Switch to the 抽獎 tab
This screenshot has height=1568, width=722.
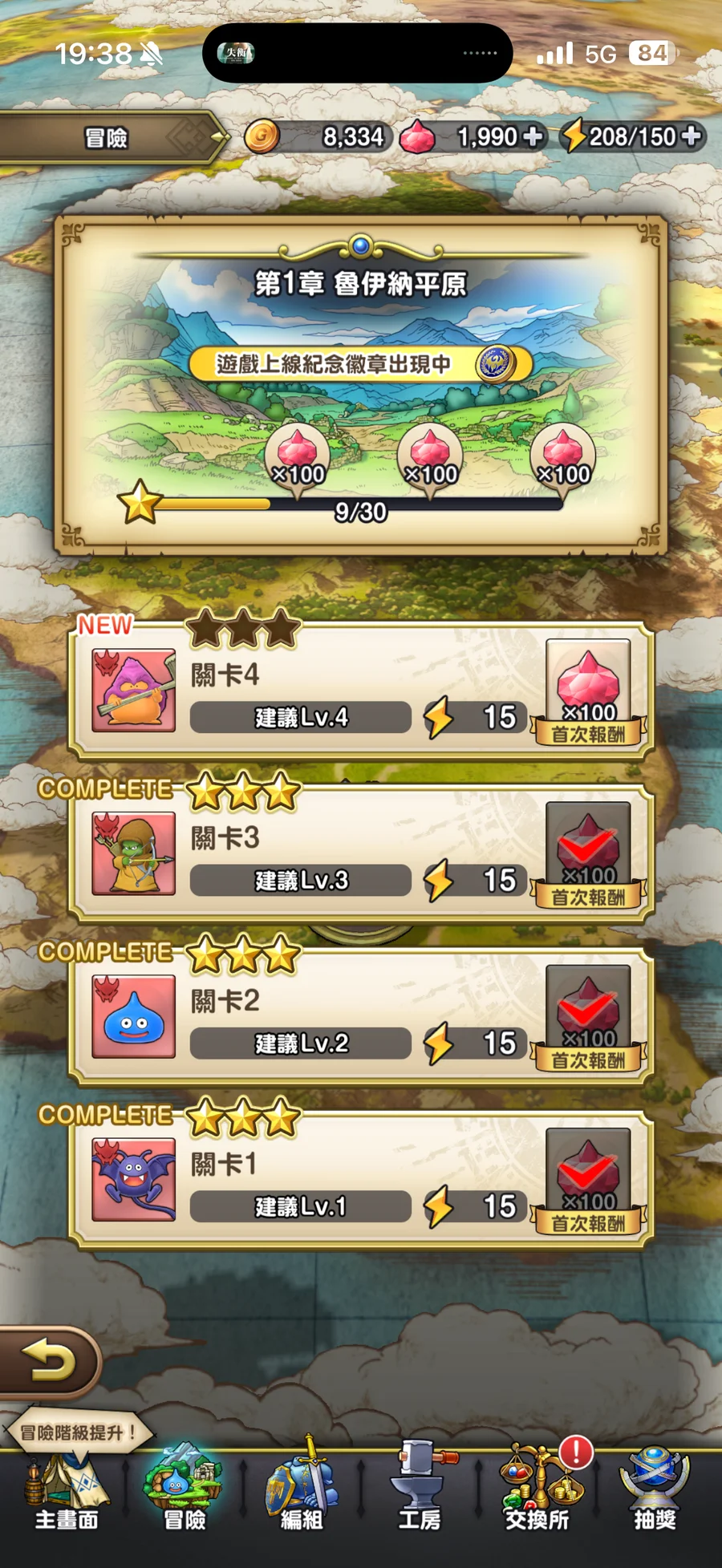[x=655, y=1493]
